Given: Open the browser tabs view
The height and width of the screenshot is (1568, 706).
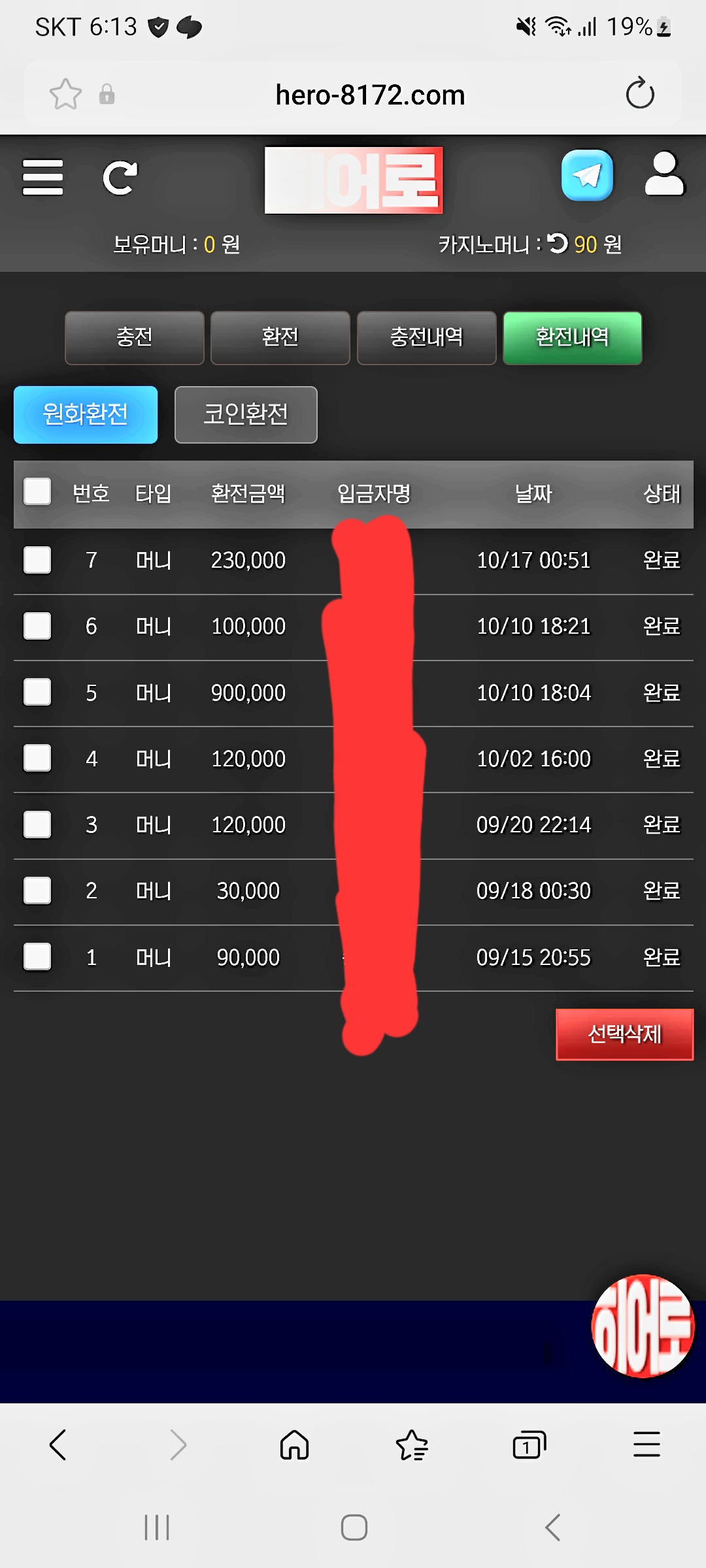Looking at the screenshot, I should tap(529, 1445).
